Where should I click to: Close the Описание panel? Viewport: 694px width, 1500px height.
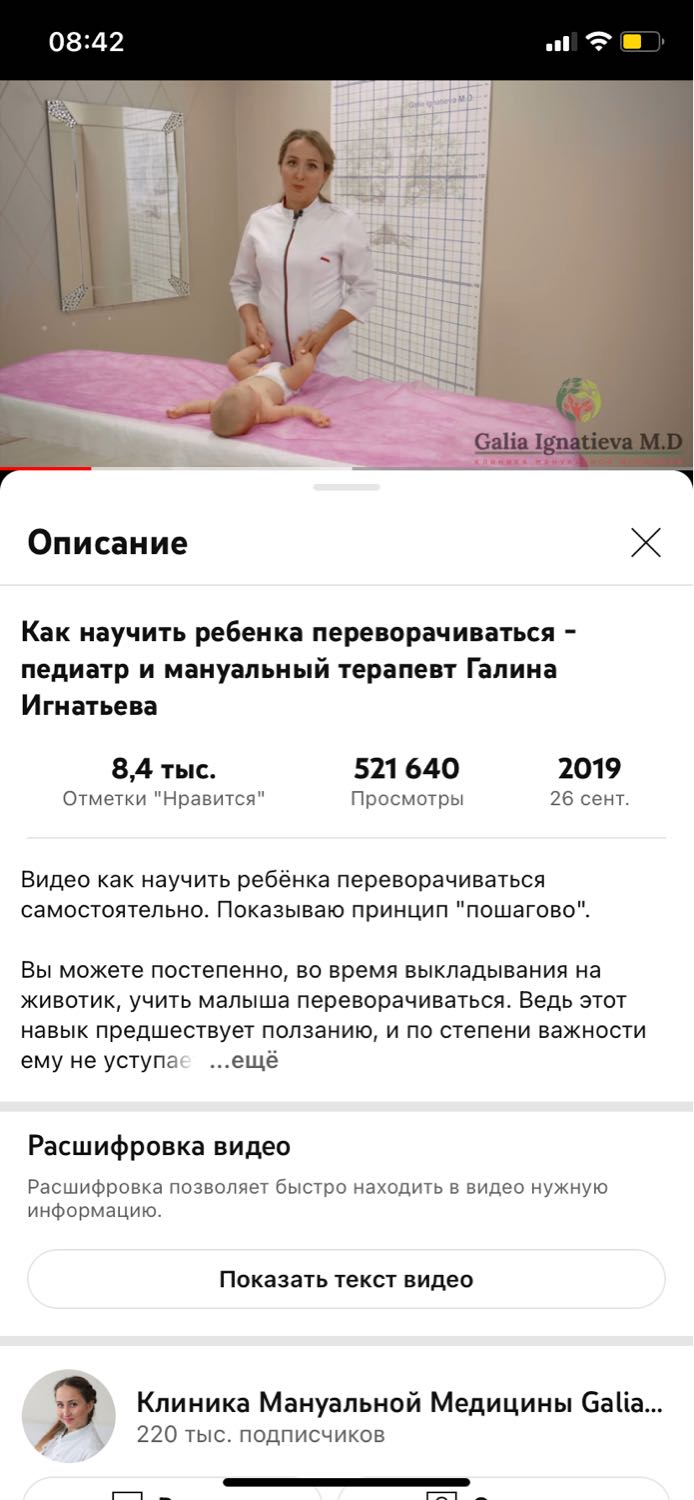(646, 543)
